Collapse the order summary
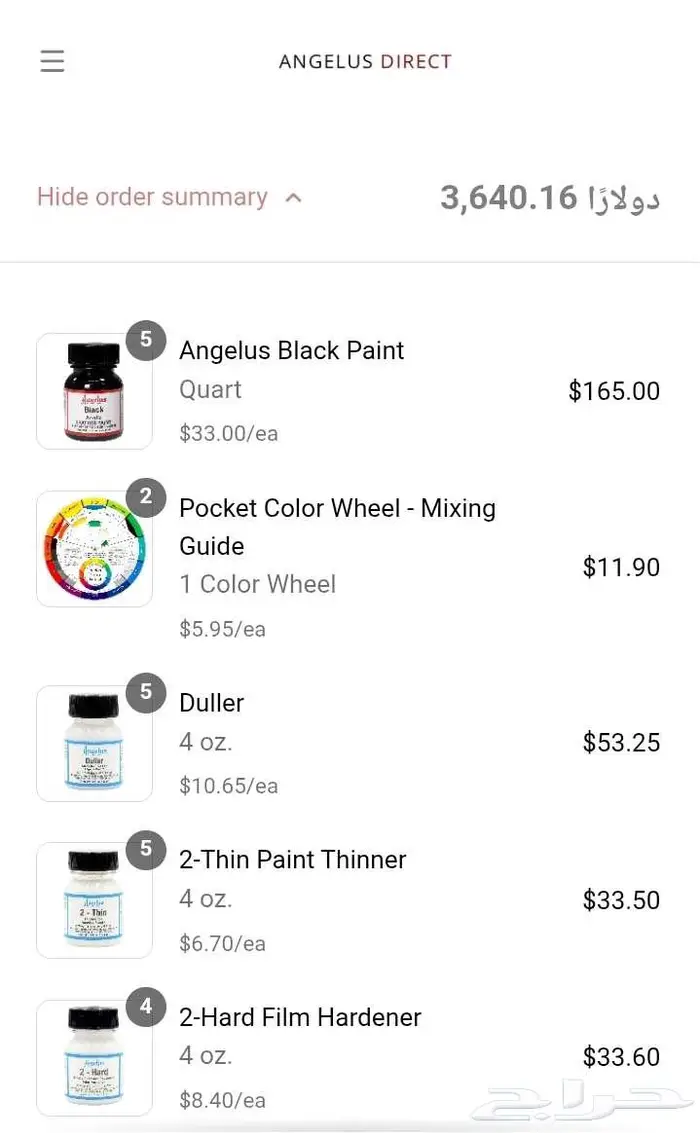Screen dimensions: 700x1133 click(168, 197)
